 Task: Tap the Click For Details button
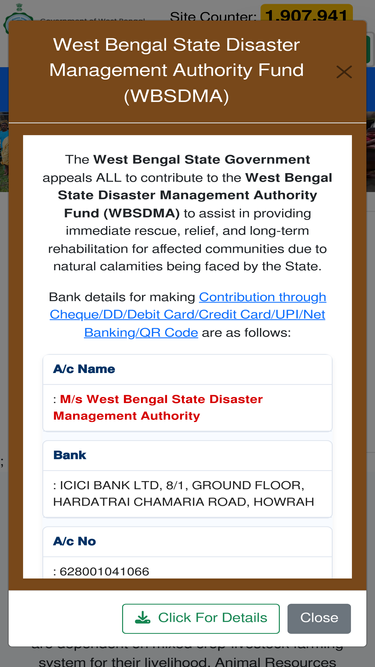[201, 619]
